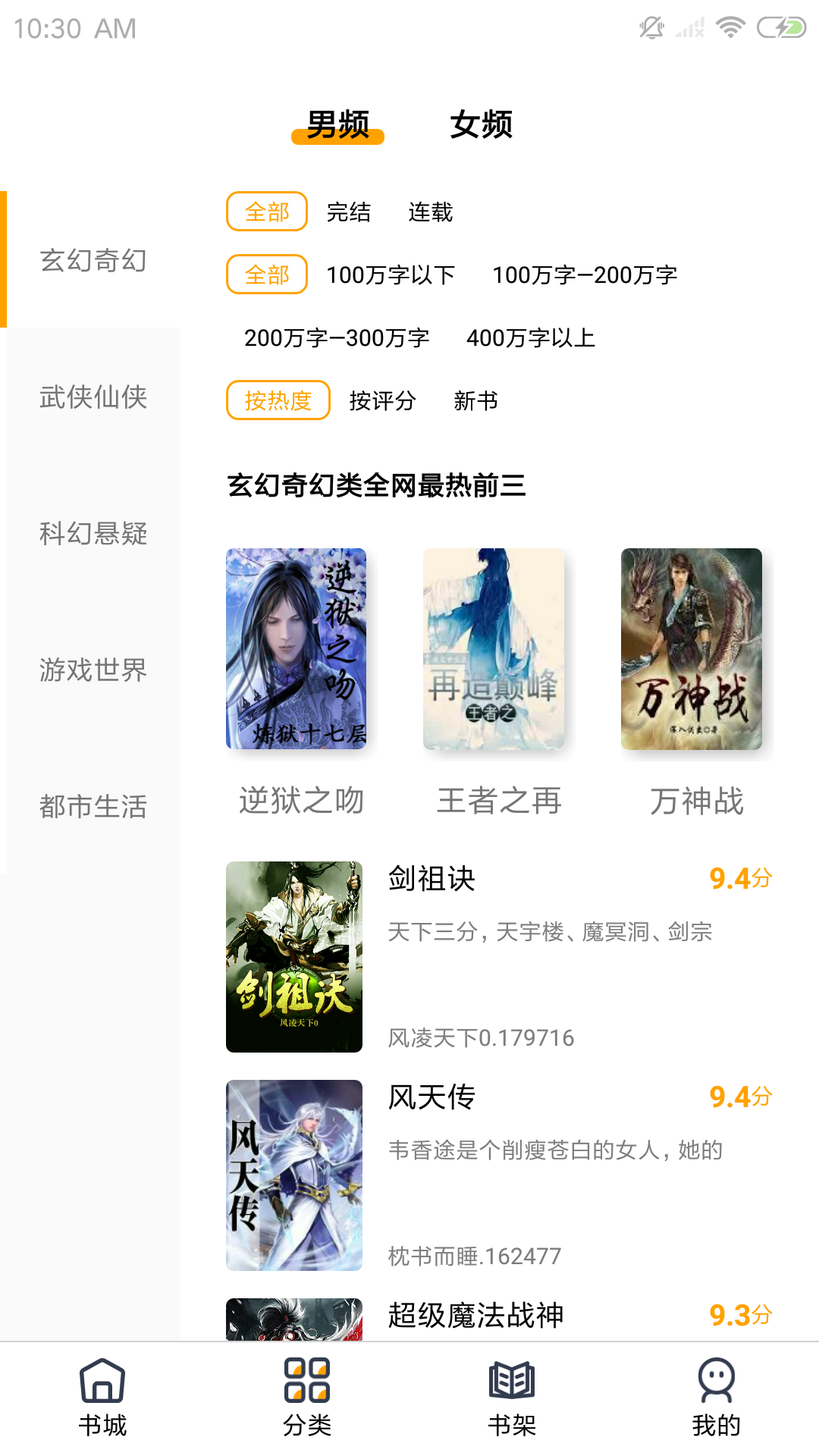Switch to the 女频 tab
This screenshot has width=819, height=1456.
481,124
